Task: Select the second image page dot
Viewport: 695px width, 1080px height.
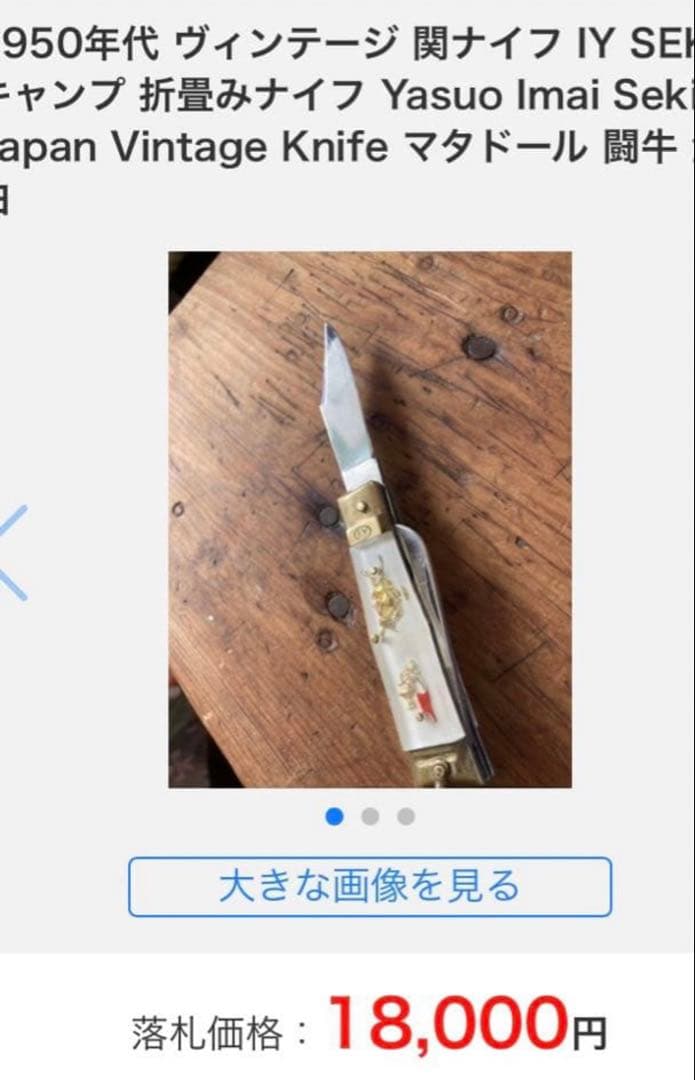Action: (x=370, y=817)
